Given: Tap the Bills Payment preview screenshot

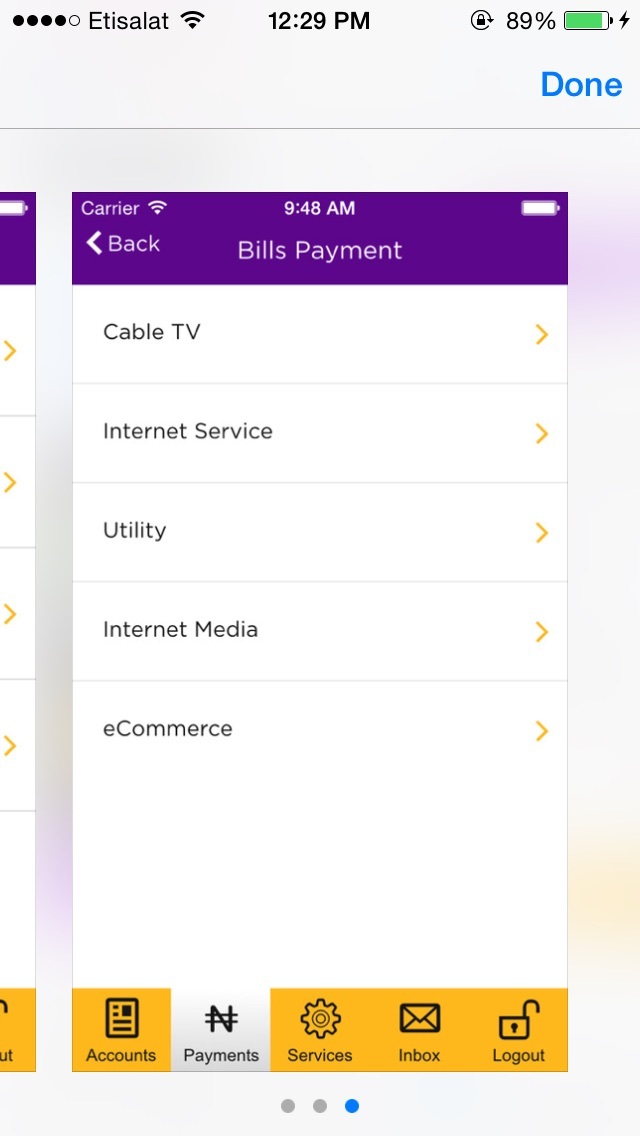Looking at the screenshot, I should [320, 632].
